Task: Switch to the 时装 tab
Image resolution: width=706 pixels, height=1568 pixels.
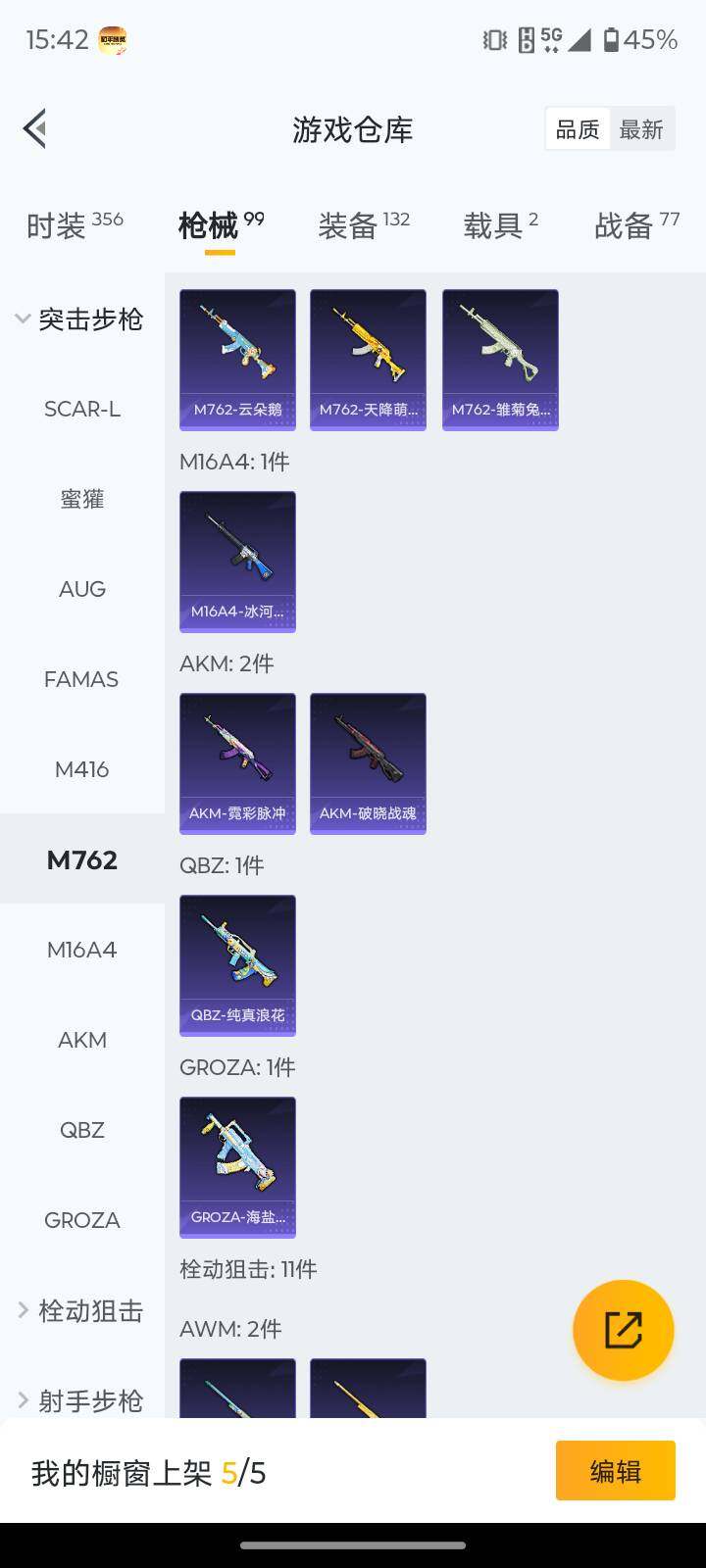Action: click(75, 225)
